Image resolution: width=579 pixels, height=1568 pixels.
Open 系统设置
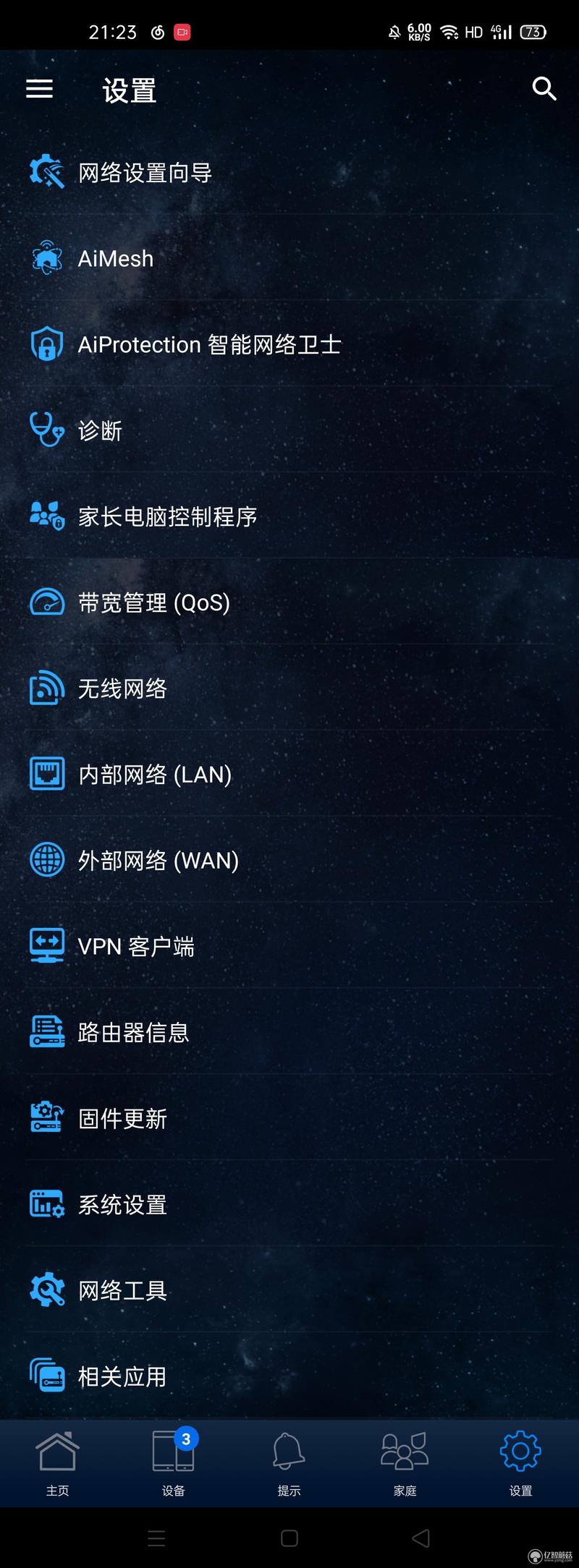(x=122, y=1205)
